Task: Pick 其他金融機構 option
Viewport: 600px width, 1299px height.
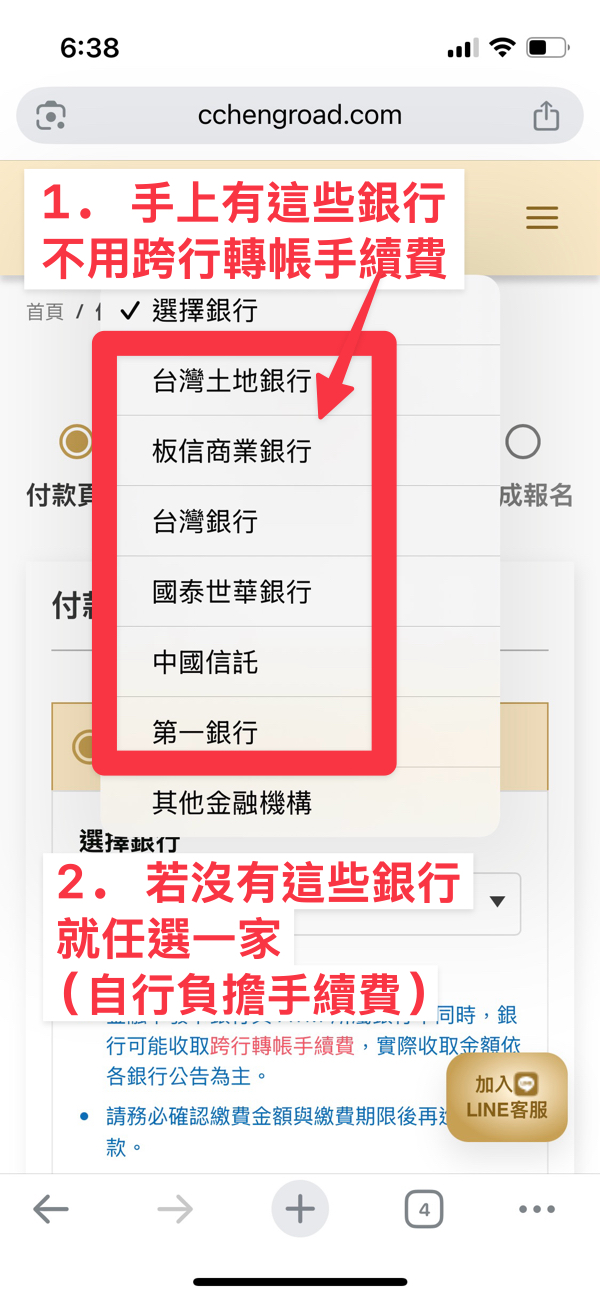Action: click(x=232, y=802)
